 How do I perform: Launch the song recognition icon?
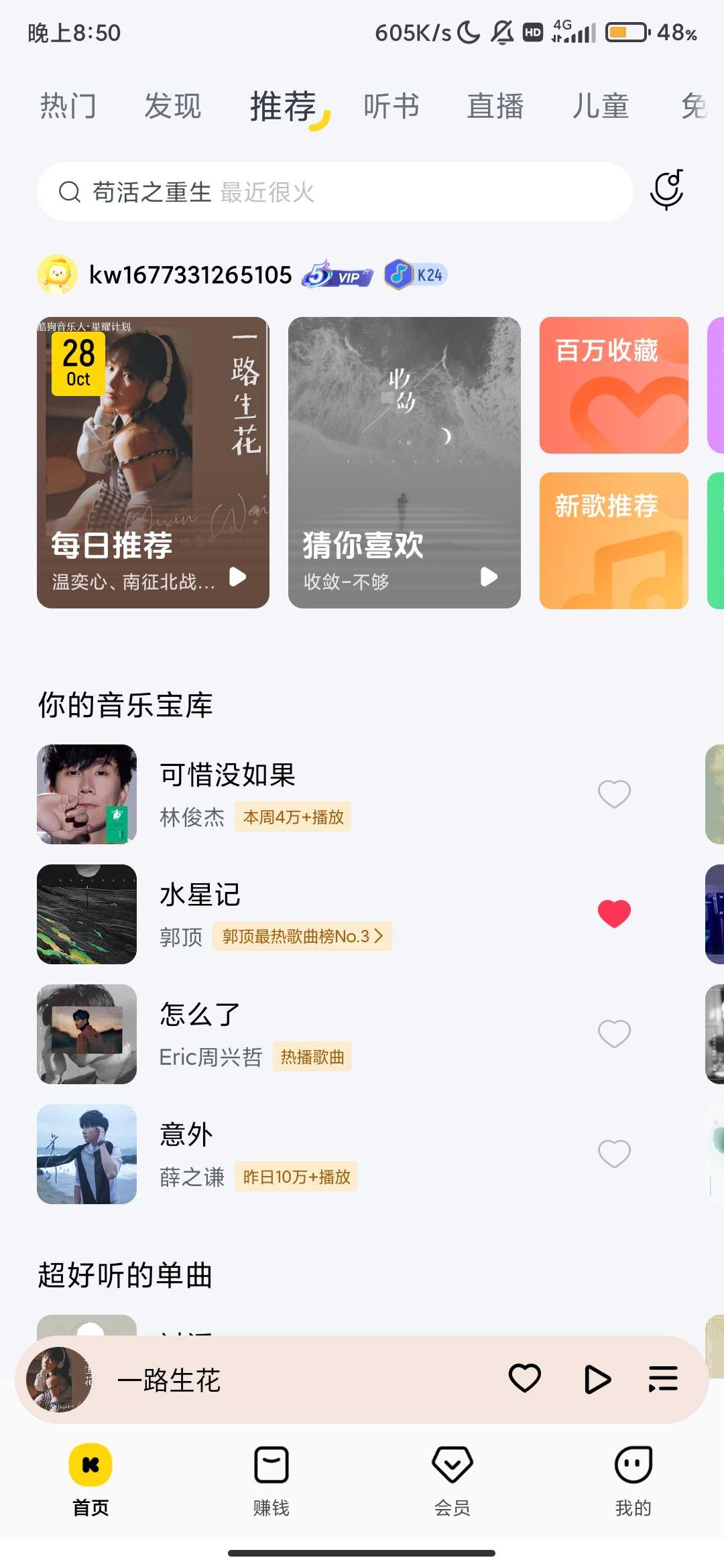(x=667, y=190)
